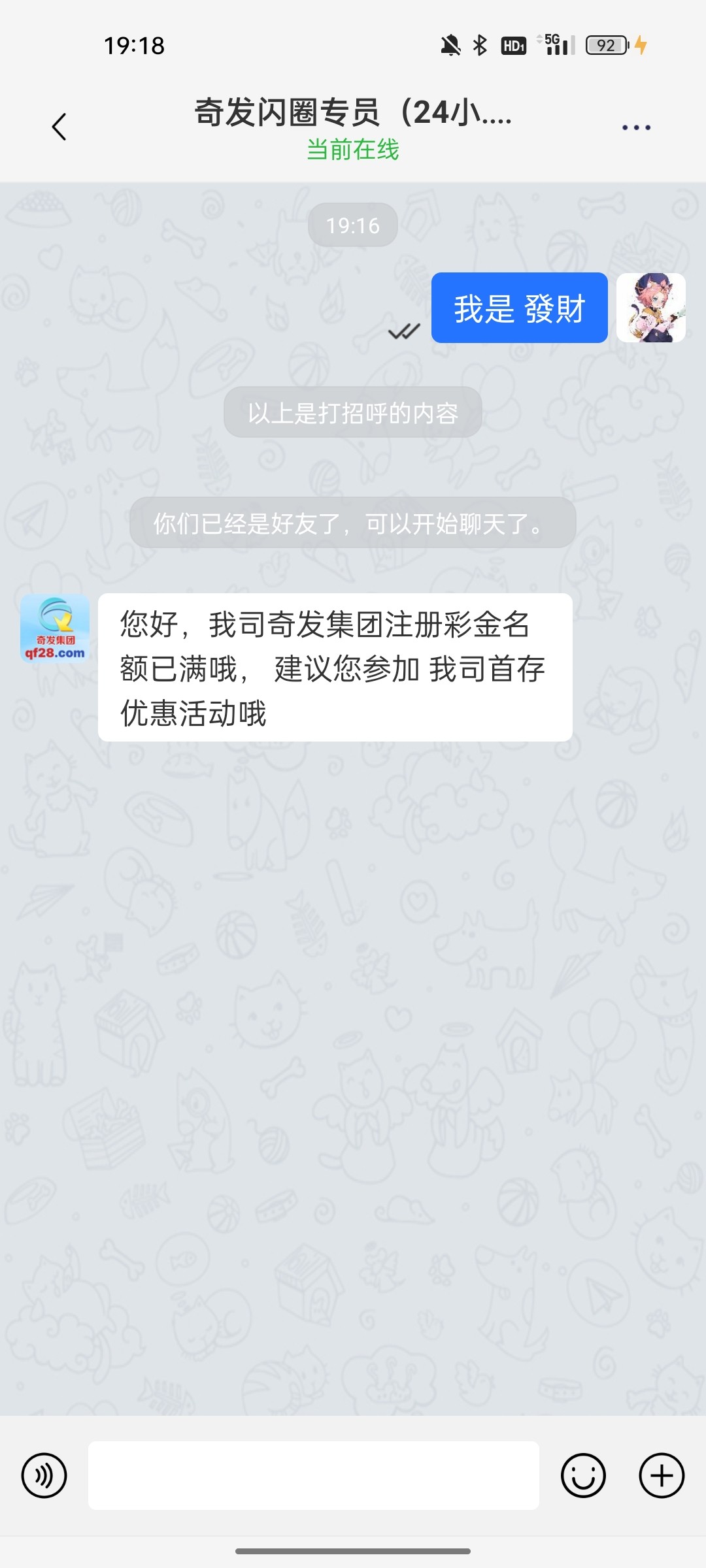Screen dimensions: 706x1568
Task: View the 奇发集团 contact avatar
Action: 55,629
